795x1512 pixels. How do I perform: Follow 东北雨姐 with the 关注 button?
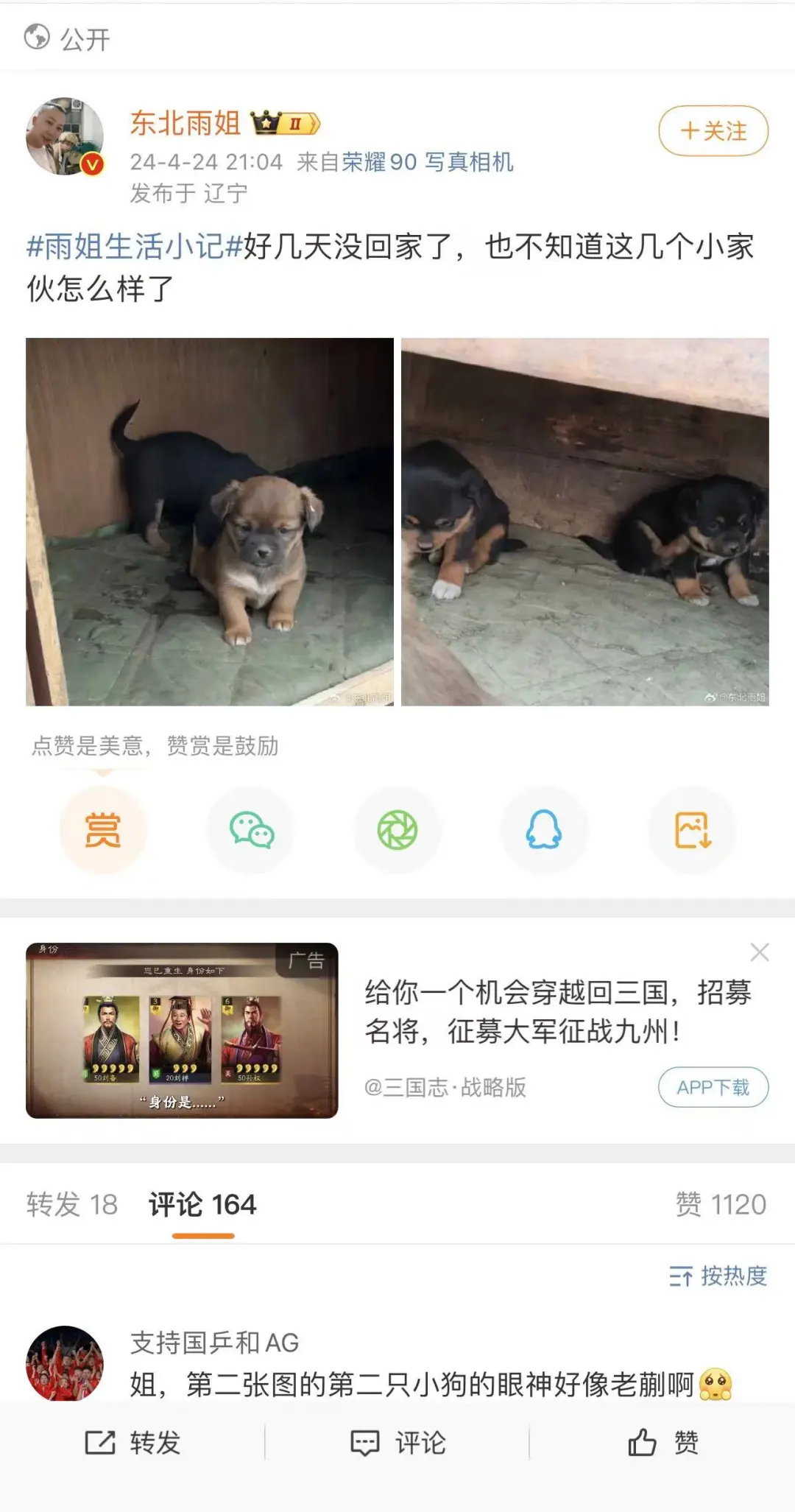(713, 131)
